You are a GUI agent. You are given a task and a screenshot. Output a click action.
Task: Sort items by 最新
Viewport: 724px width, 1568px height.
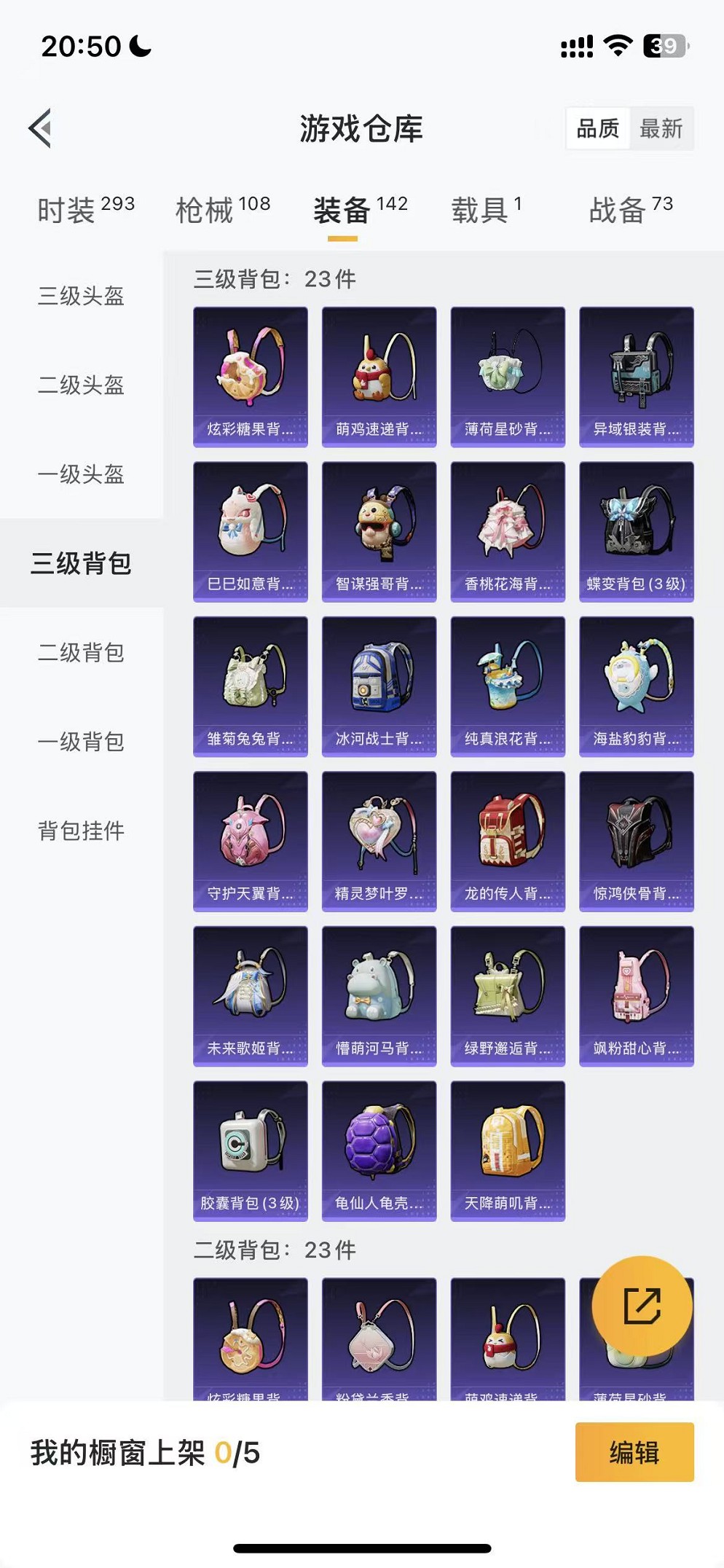661,129
